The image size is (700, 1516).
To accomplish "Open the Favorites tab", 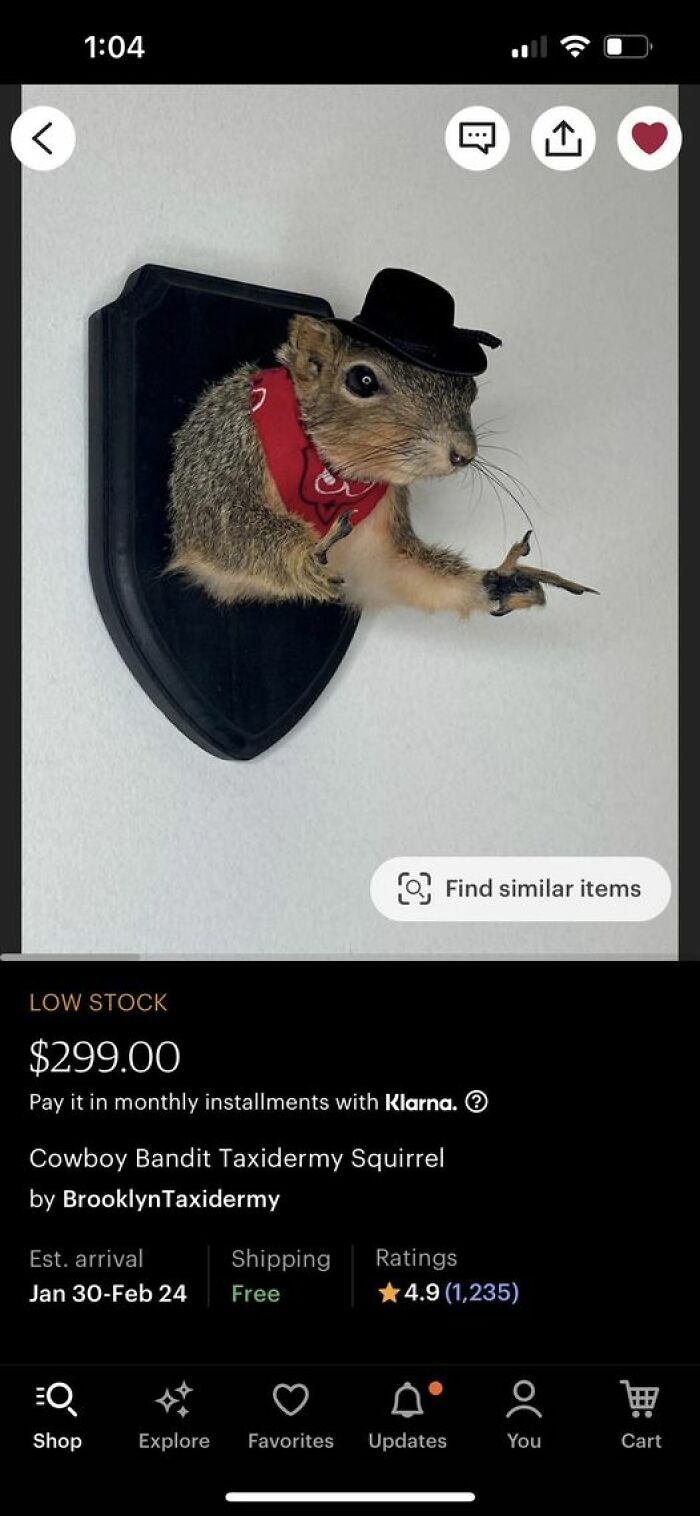I will (290, 1415).
